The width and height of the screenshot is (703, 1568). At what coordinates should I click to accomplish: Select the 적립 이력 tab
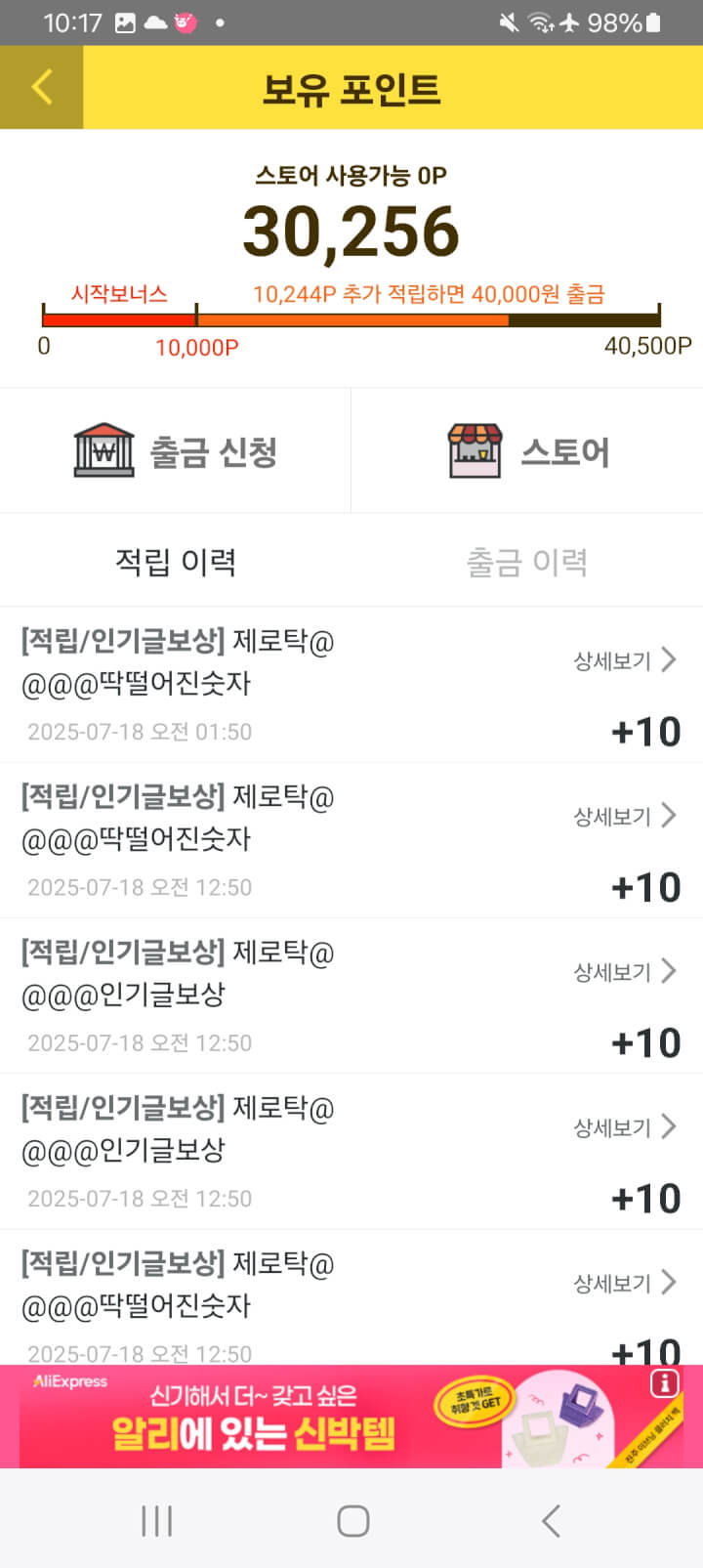pyautogui.click(x=176, y=562)
